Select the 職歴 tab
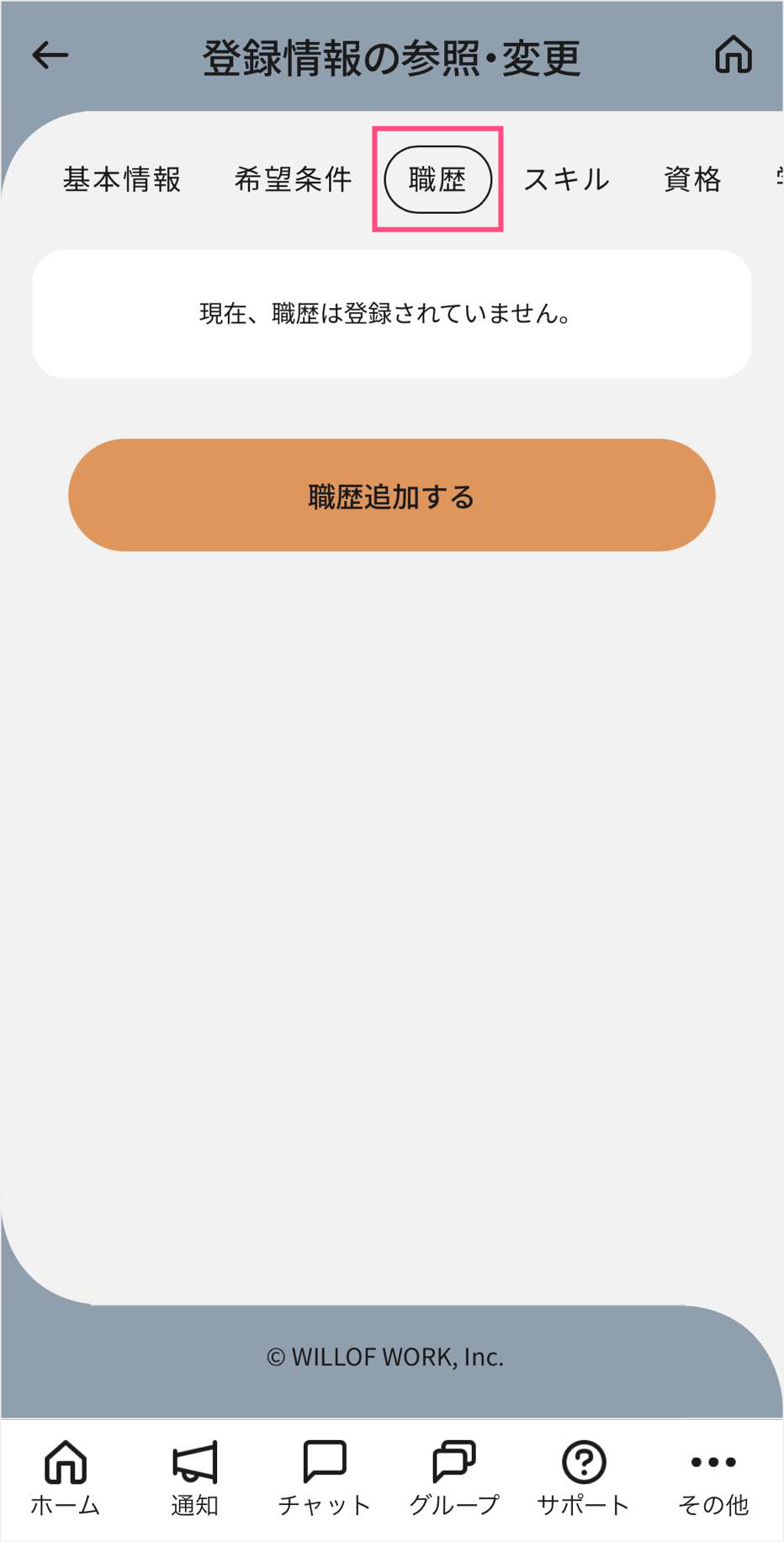The width and height of the screenshot is (784, 1542). point(437,179)
